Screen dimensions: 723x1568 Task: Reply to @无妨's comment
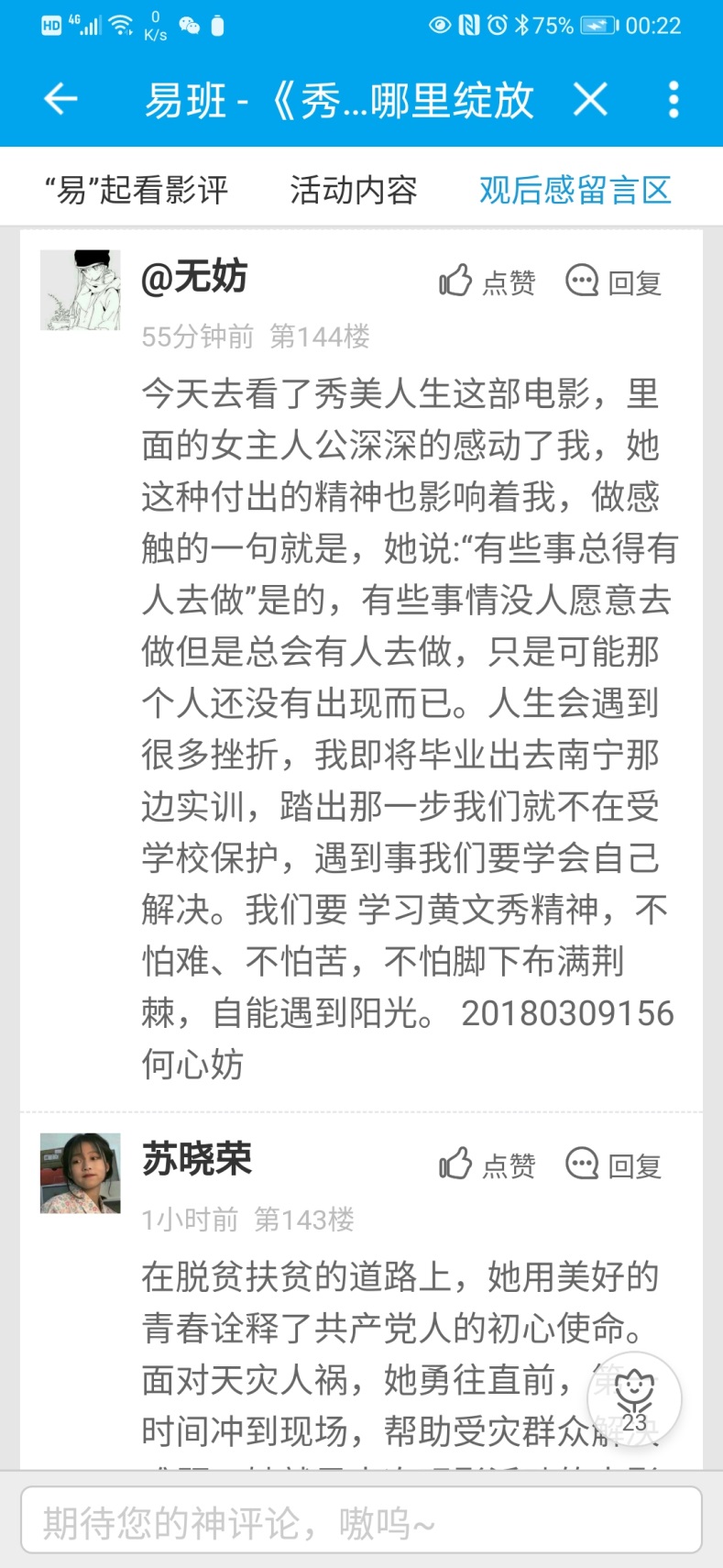[613, 282]
